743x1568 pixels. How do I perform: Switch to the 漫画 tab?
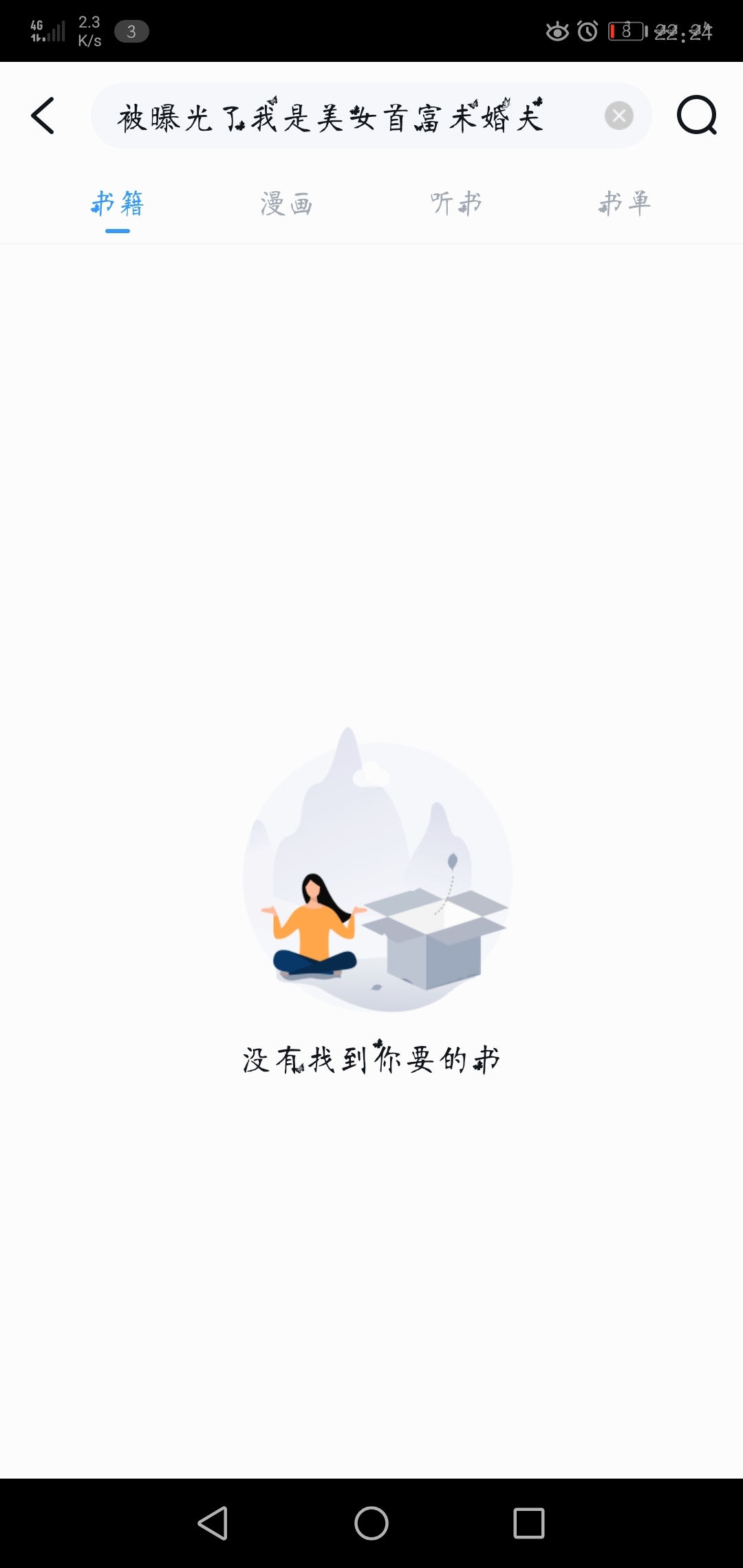tap(286, 204)
